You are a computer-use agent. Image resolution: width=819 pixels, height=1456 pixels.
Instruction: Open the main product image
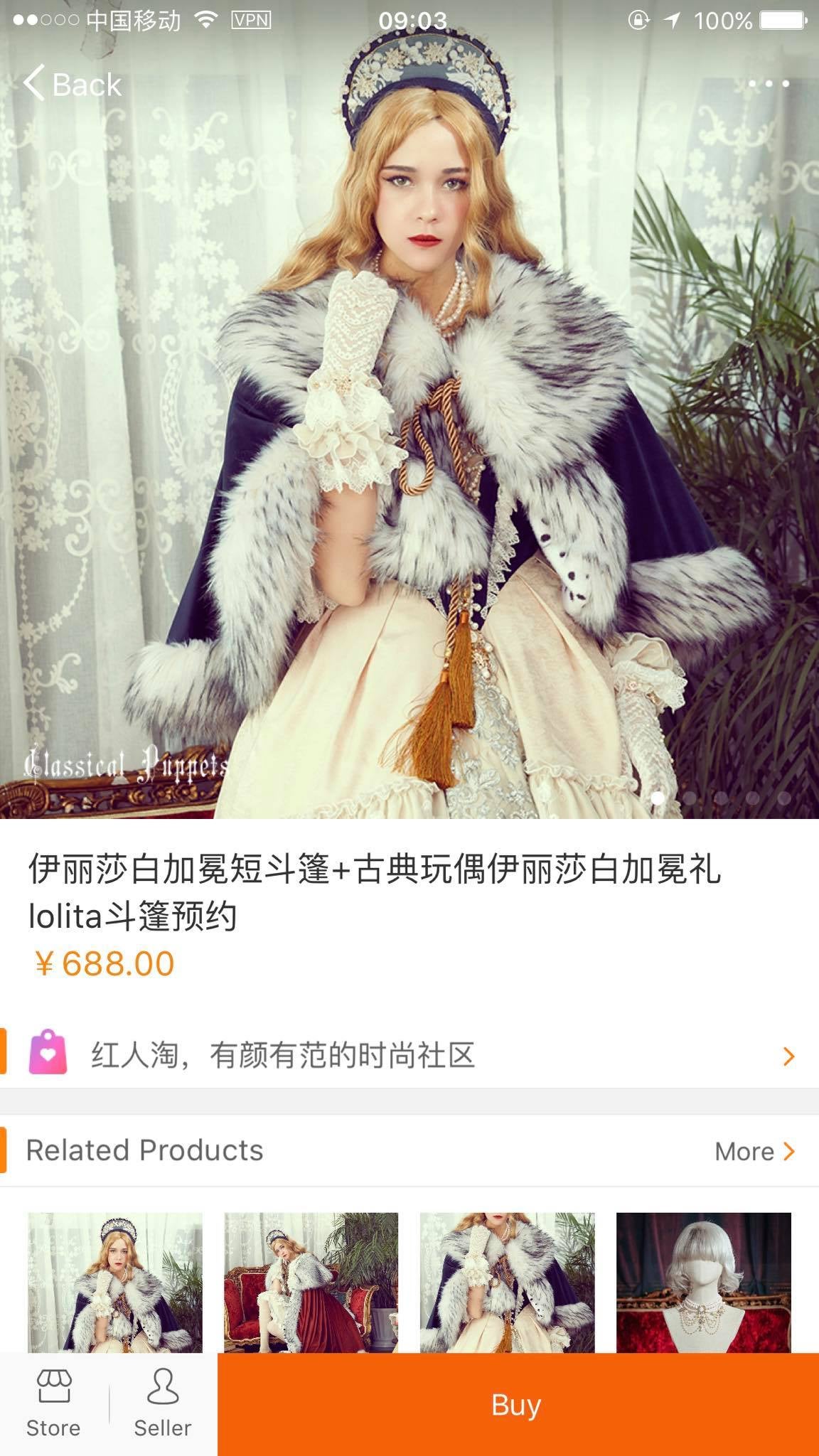point(409,455)
